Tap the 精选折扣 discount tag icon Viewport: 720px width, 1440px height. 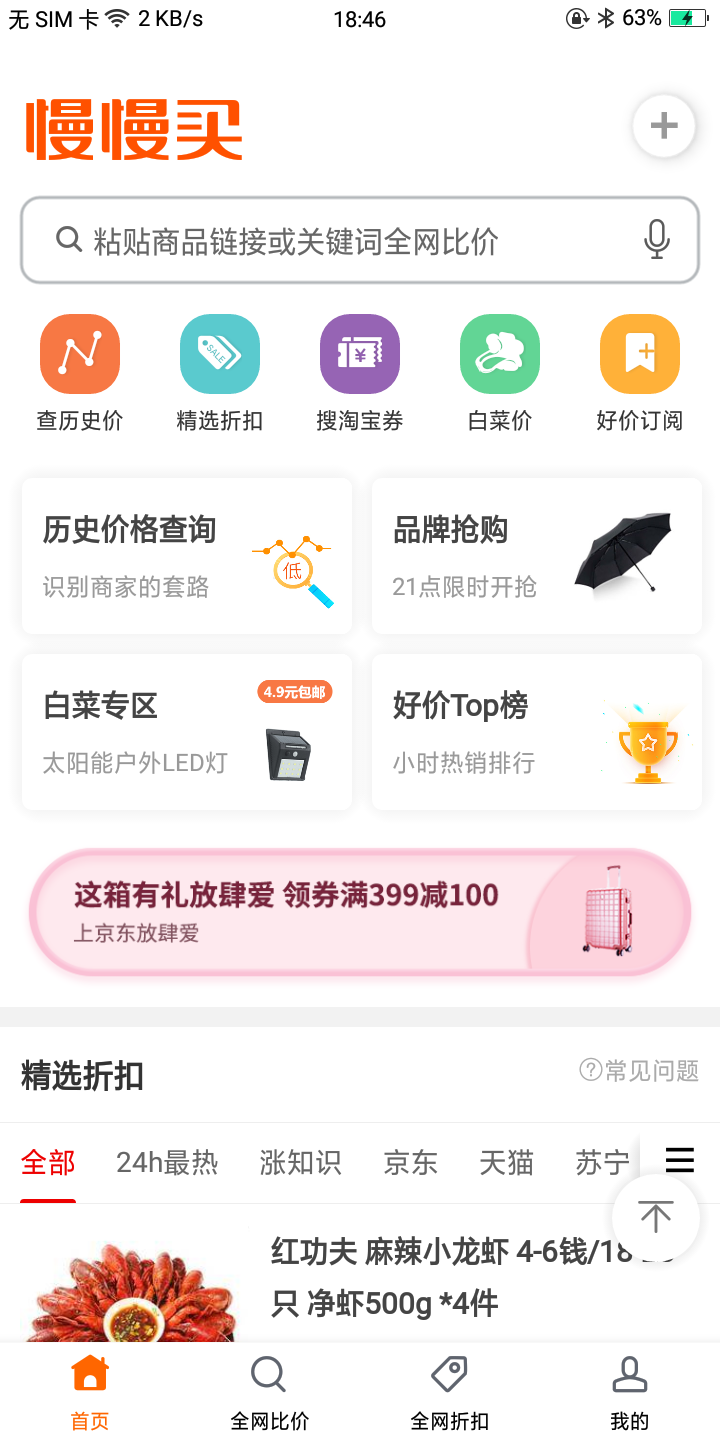coord(220,353)
